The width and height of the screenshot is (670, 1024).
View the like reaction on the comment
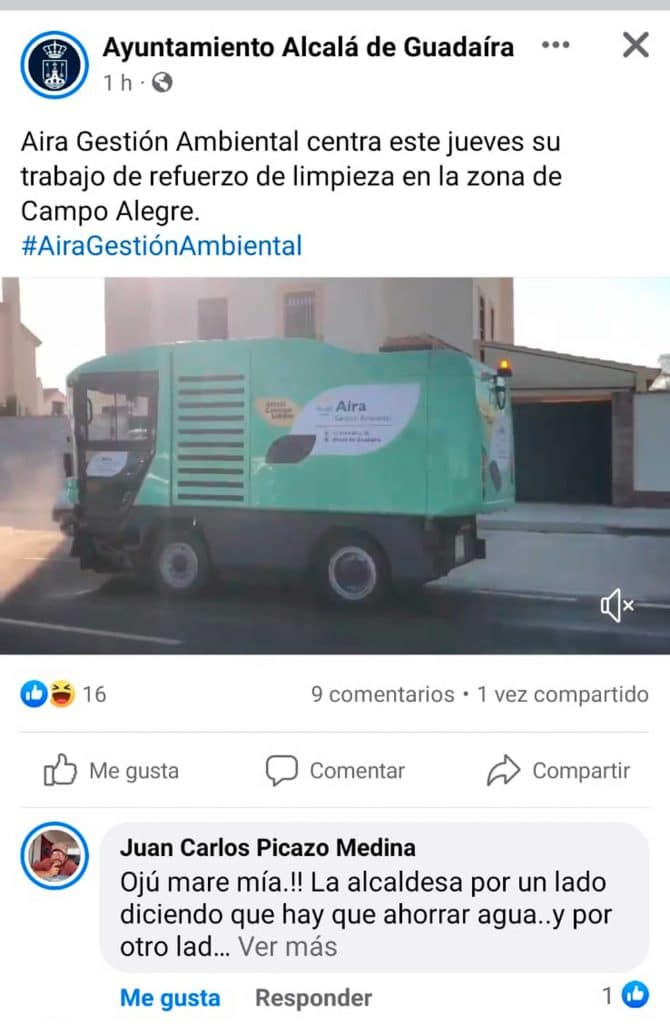[626, 995]
